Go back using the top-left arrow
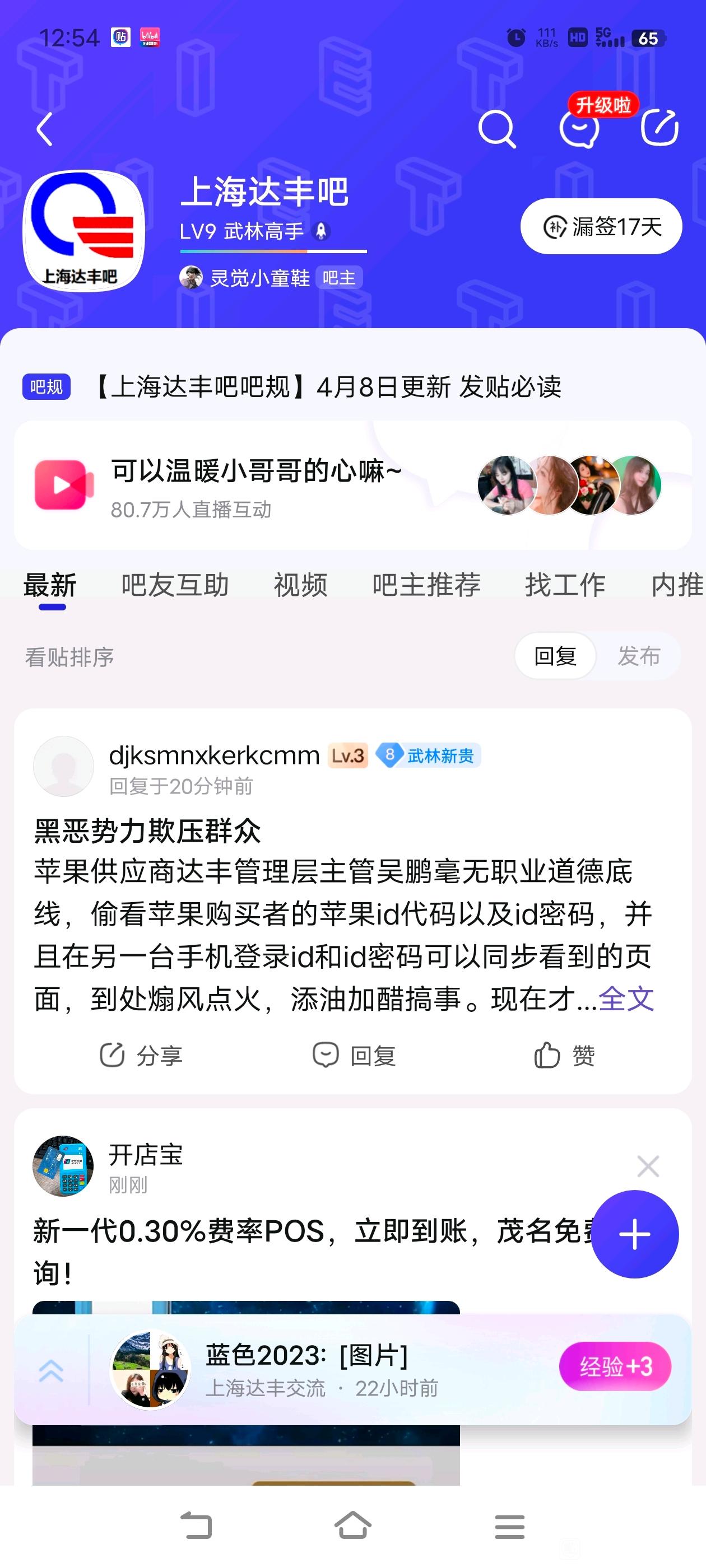The image size is (706, 1568). pos(44,129)
